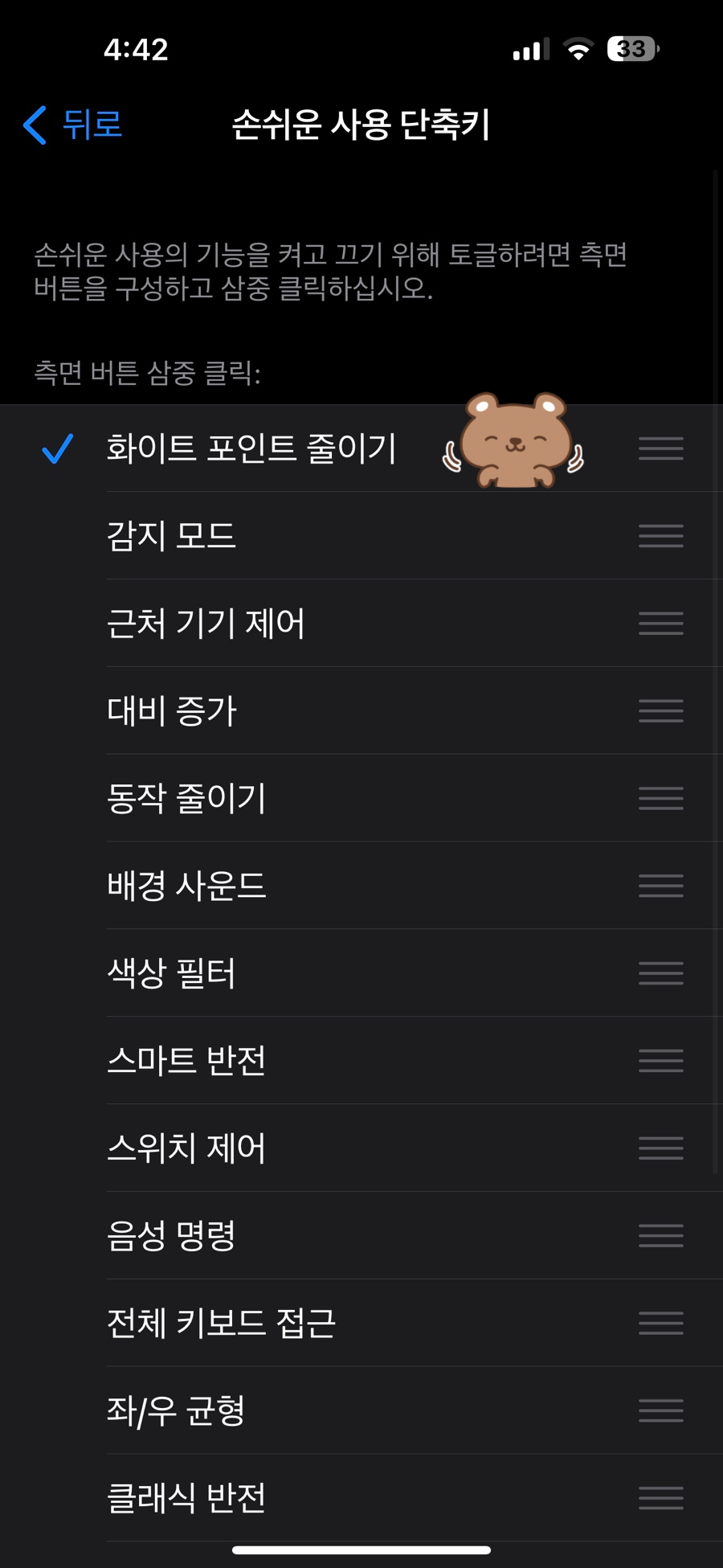Select 전체 키보드 접근 option
The image size is (723, 1568).
coord(221,1324)
